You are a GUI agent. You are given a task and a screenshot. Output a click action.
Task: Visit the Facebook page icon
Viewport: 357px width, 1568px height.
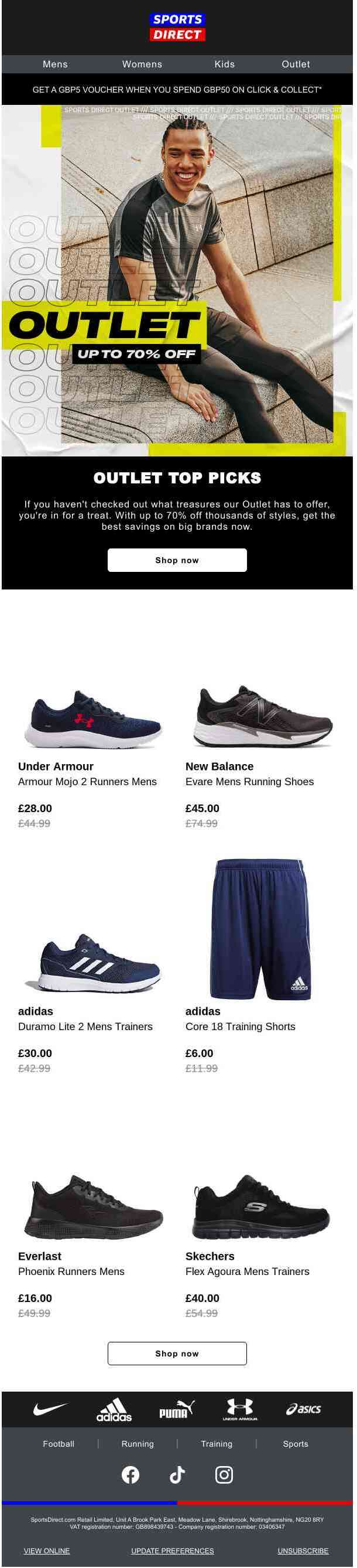[x=131, y=1475]
